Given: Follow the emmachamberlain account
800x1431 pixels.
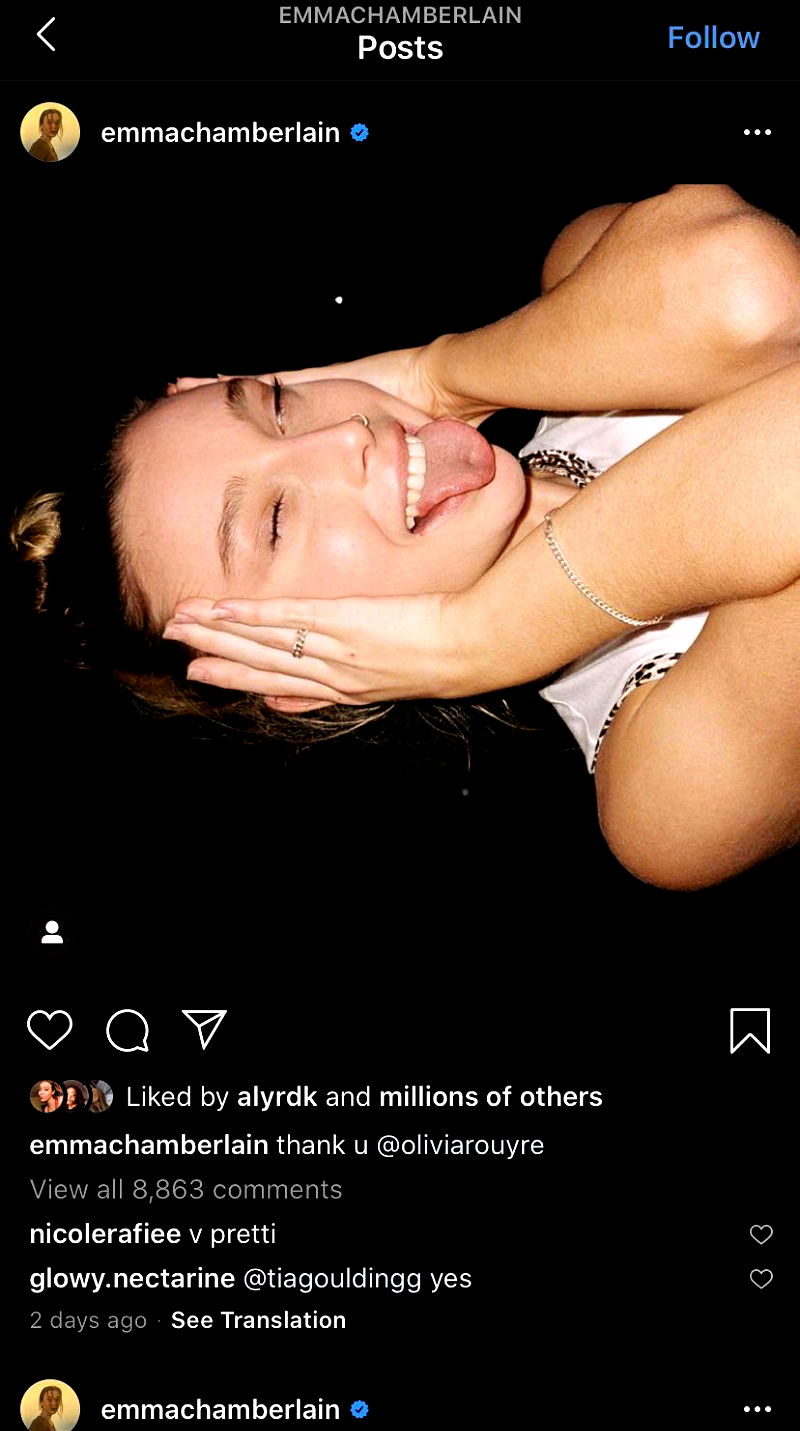Looking at the screenshot, I should point(713,38).
